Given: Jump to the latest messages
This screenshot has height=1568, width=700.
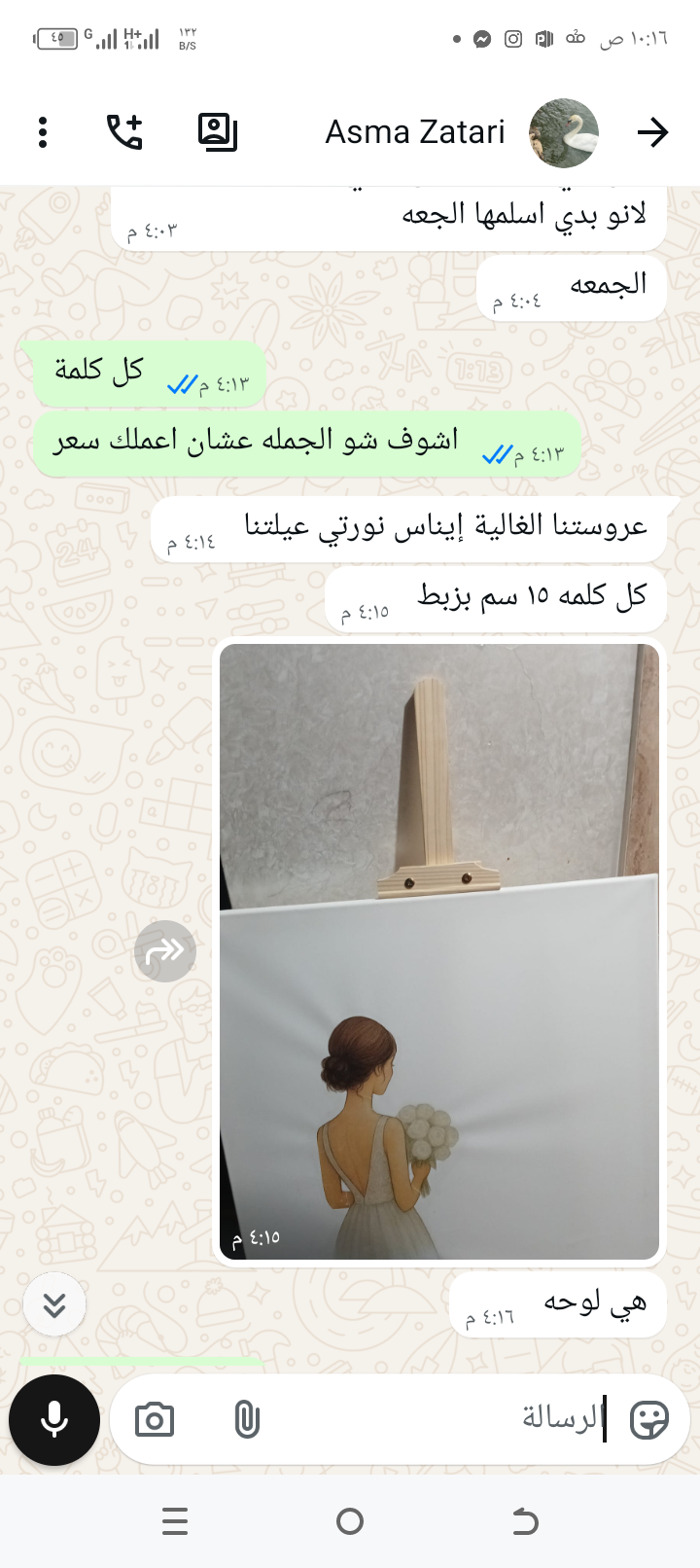Looking at the screenshot, I should click(54, 1304).
